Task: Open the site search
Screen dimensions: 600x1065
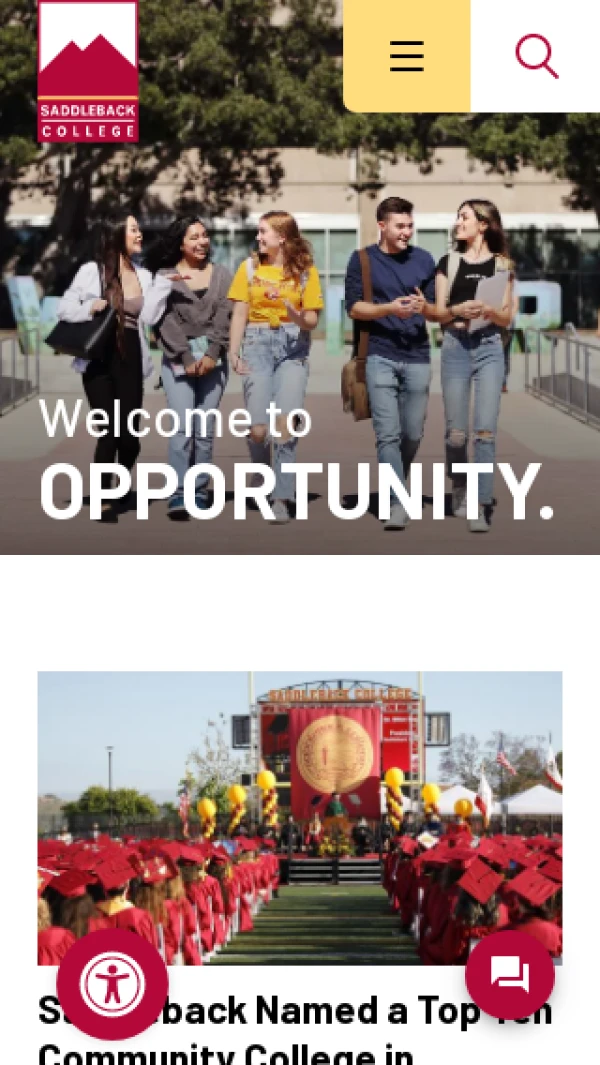Action: pyautogui.click(x=536, y=56)
